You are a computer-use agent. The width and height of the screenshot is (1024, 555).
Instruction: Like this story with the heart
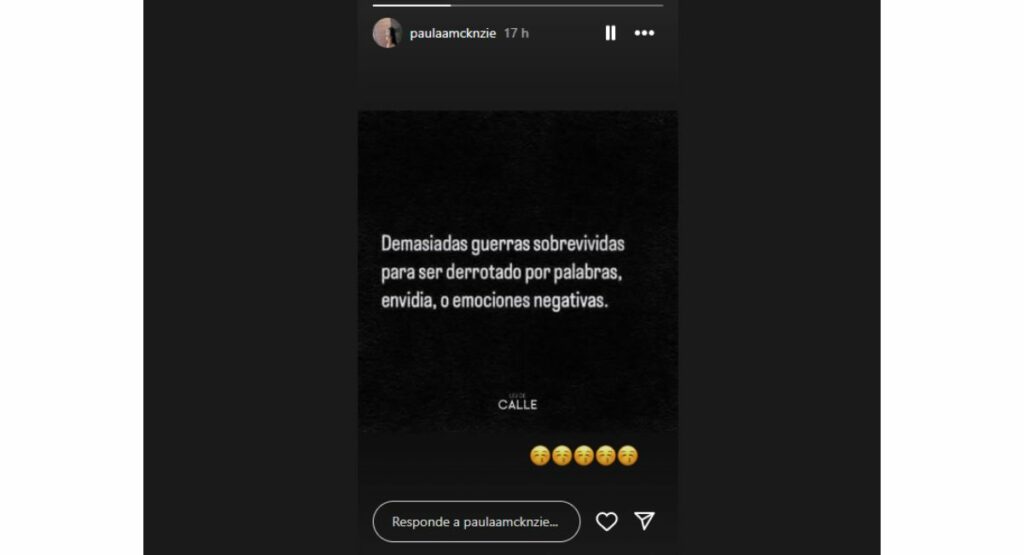[607, 521]
